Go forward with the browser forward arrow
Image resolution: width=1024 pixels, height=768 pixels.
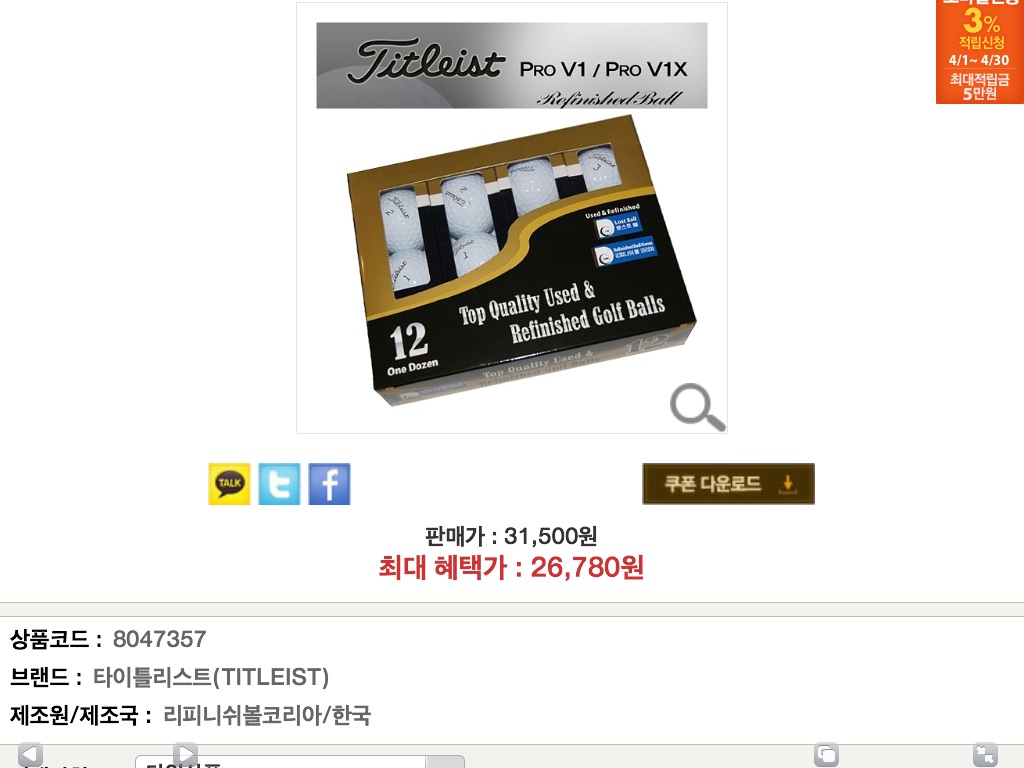[185, 755]
